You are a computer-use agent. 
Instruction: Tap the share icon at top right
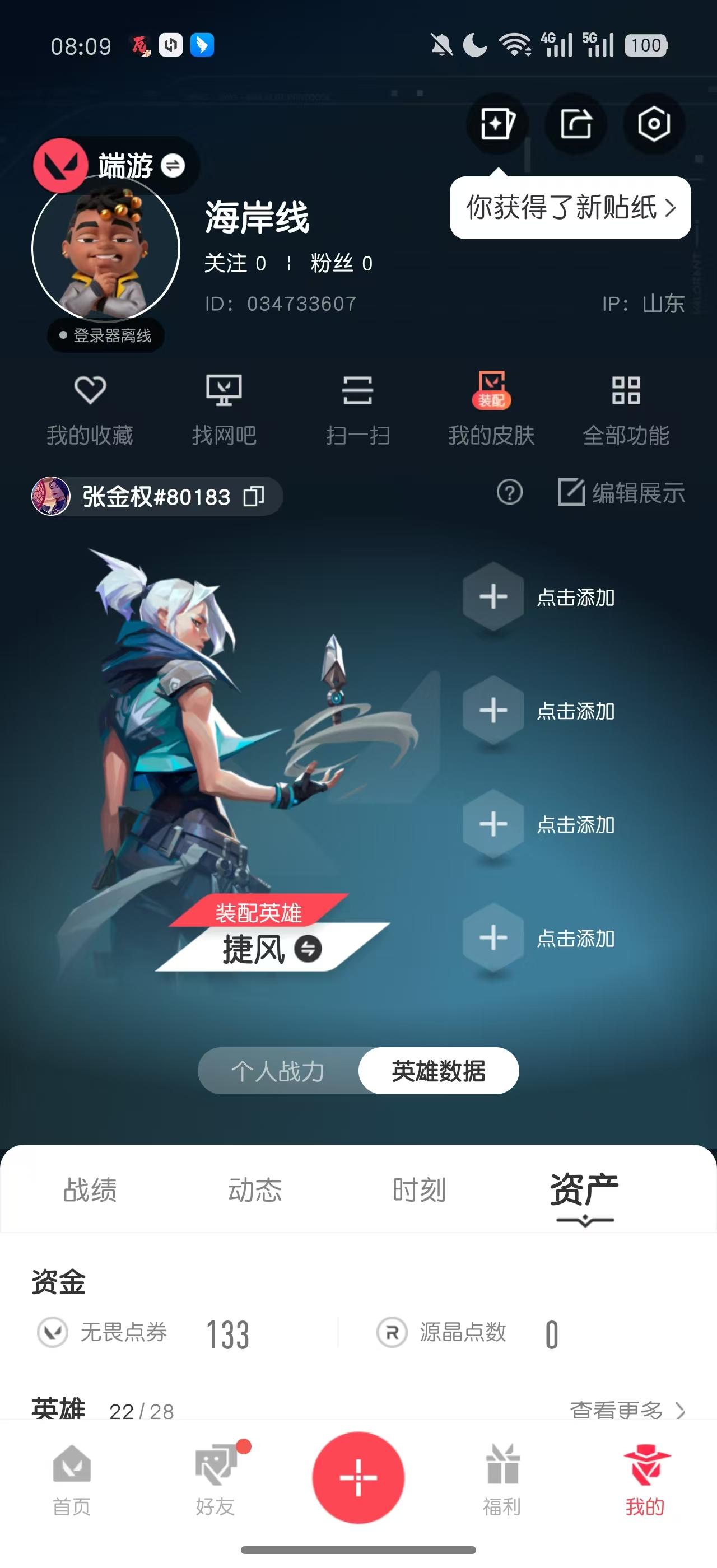(x=576, y=125)
